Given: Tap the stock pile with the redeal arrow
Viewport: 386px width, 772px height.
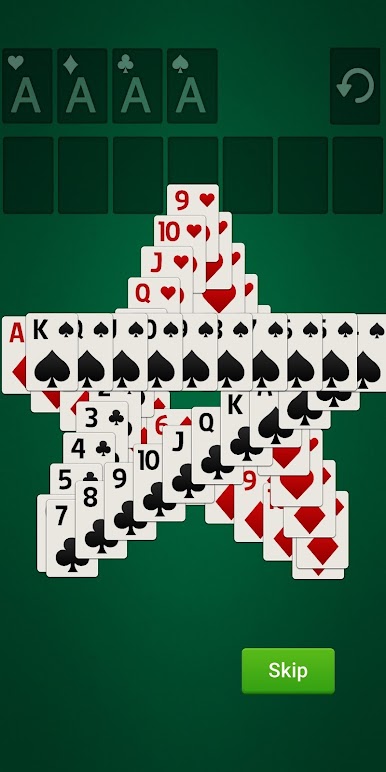Looking at the screenshot, I should 355,86.
